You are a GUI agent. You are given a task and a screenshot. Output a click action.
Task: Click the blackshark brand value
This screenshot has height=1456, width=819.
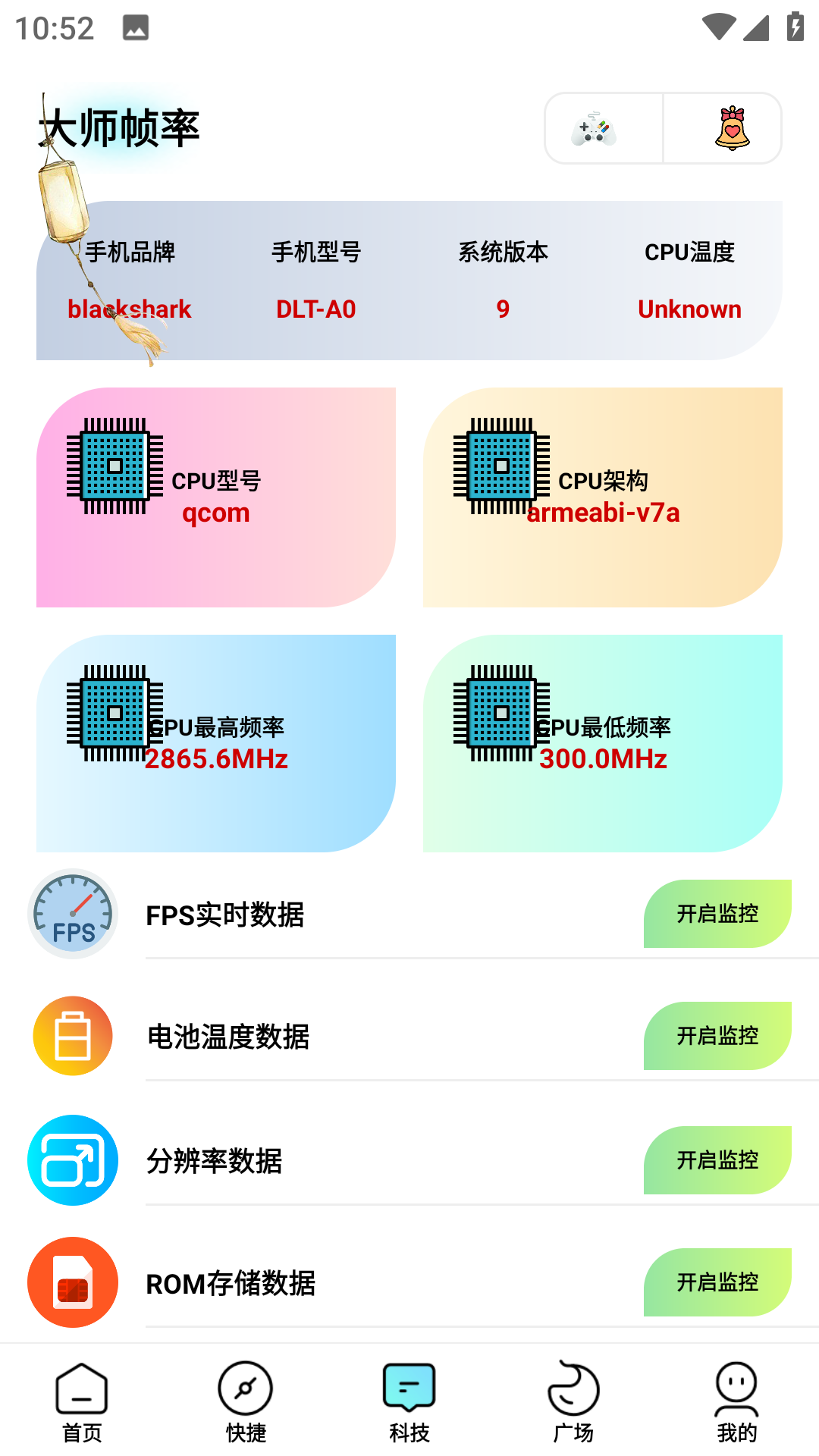[129, 309]
